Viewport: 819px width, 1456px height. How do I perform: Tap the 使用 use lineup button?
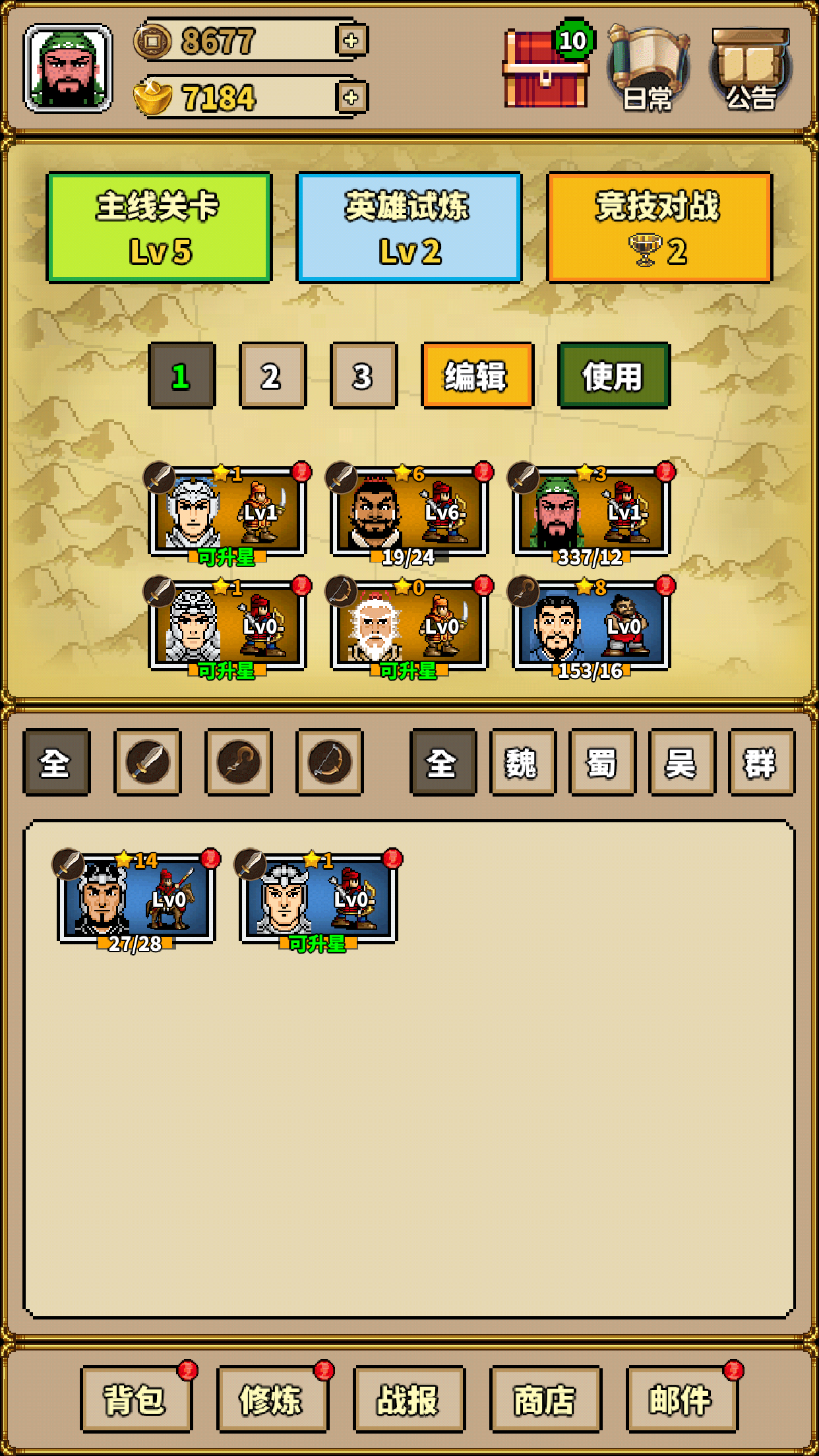613,376
